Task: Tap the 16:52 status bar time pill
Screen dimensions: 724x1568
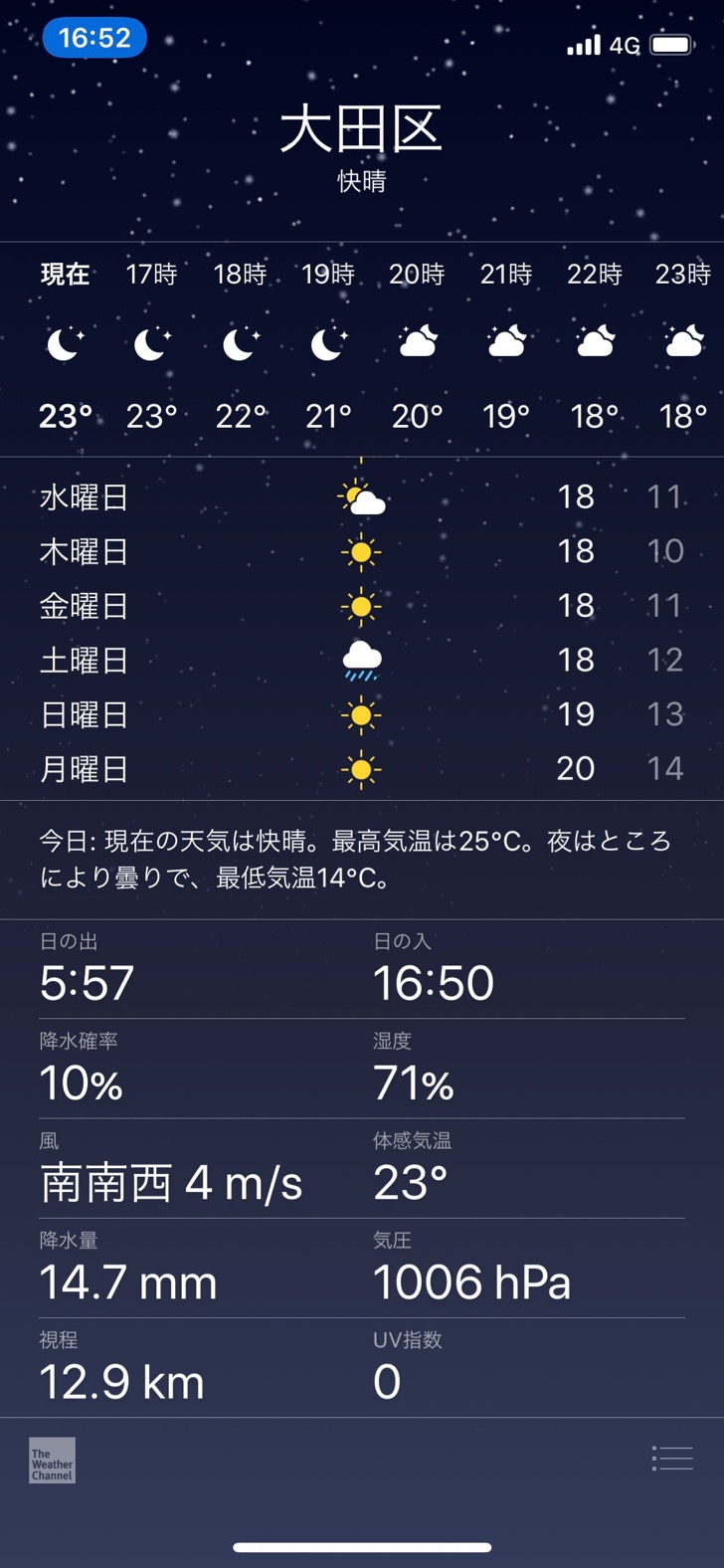Action: click(94, 39)
